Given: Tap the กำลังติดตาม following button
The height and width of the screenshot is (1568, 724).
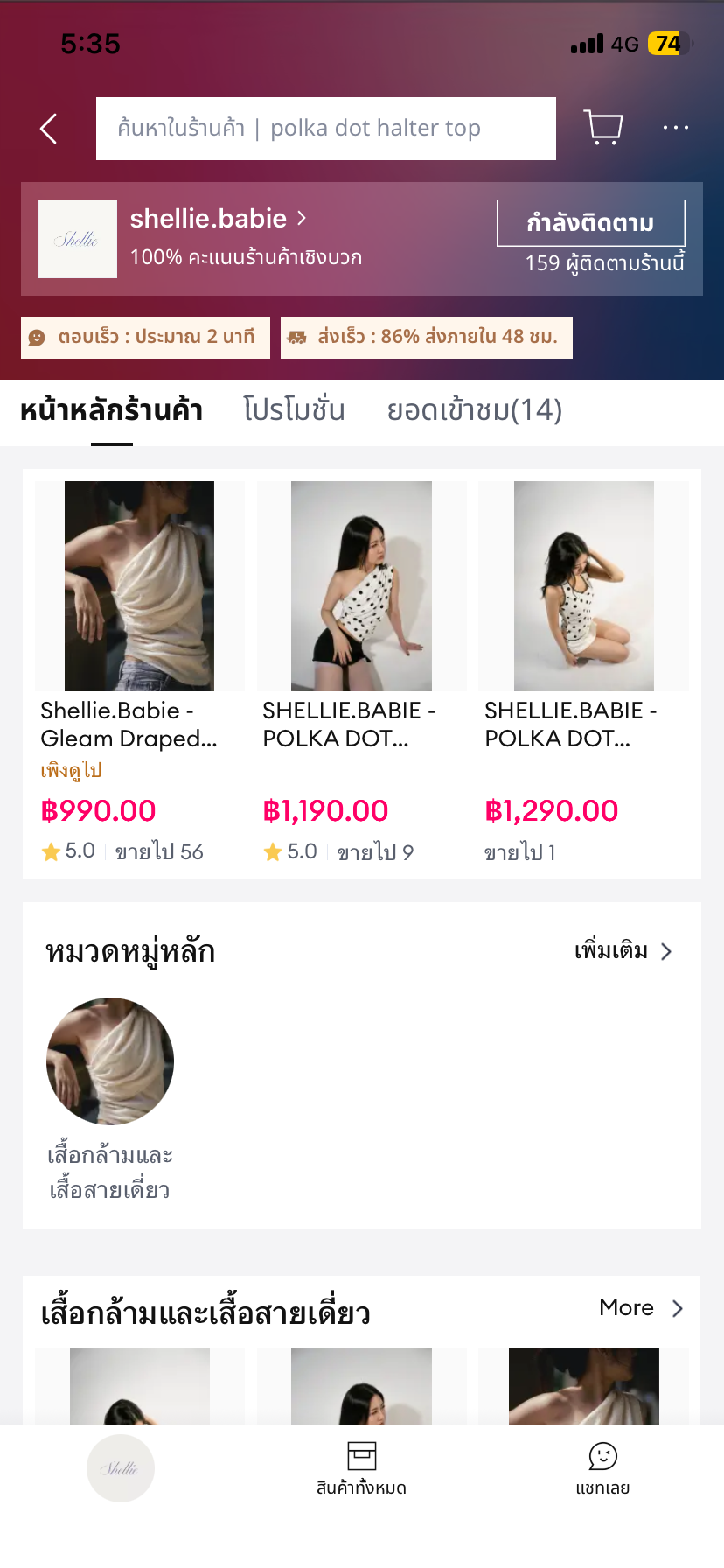Looking at the screenshot, I should [x=590, y=223].
